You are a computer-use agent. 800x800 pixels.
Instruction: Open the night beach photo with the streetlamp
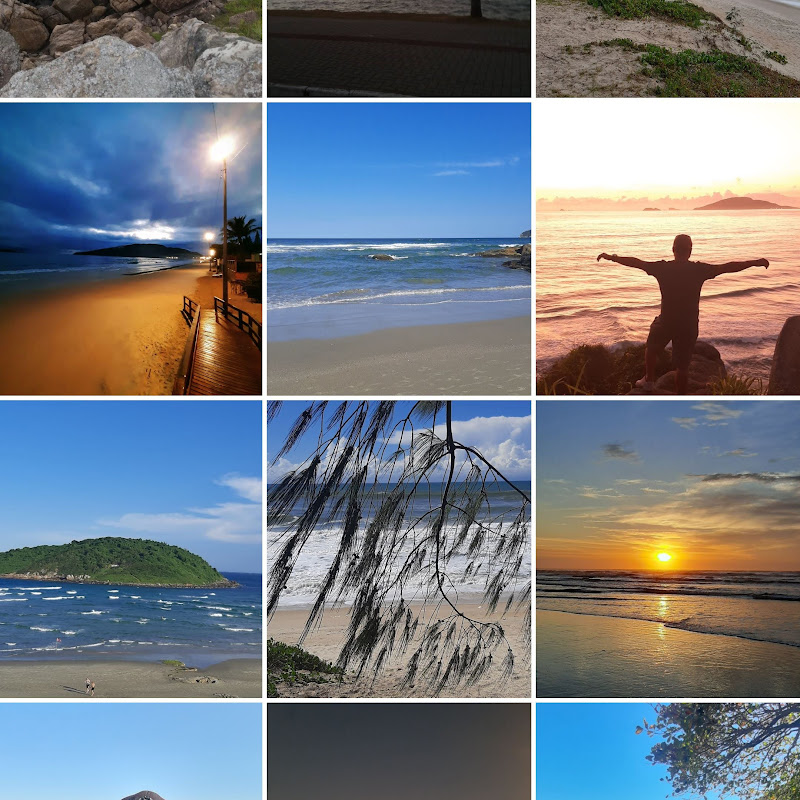coord(131,249)
